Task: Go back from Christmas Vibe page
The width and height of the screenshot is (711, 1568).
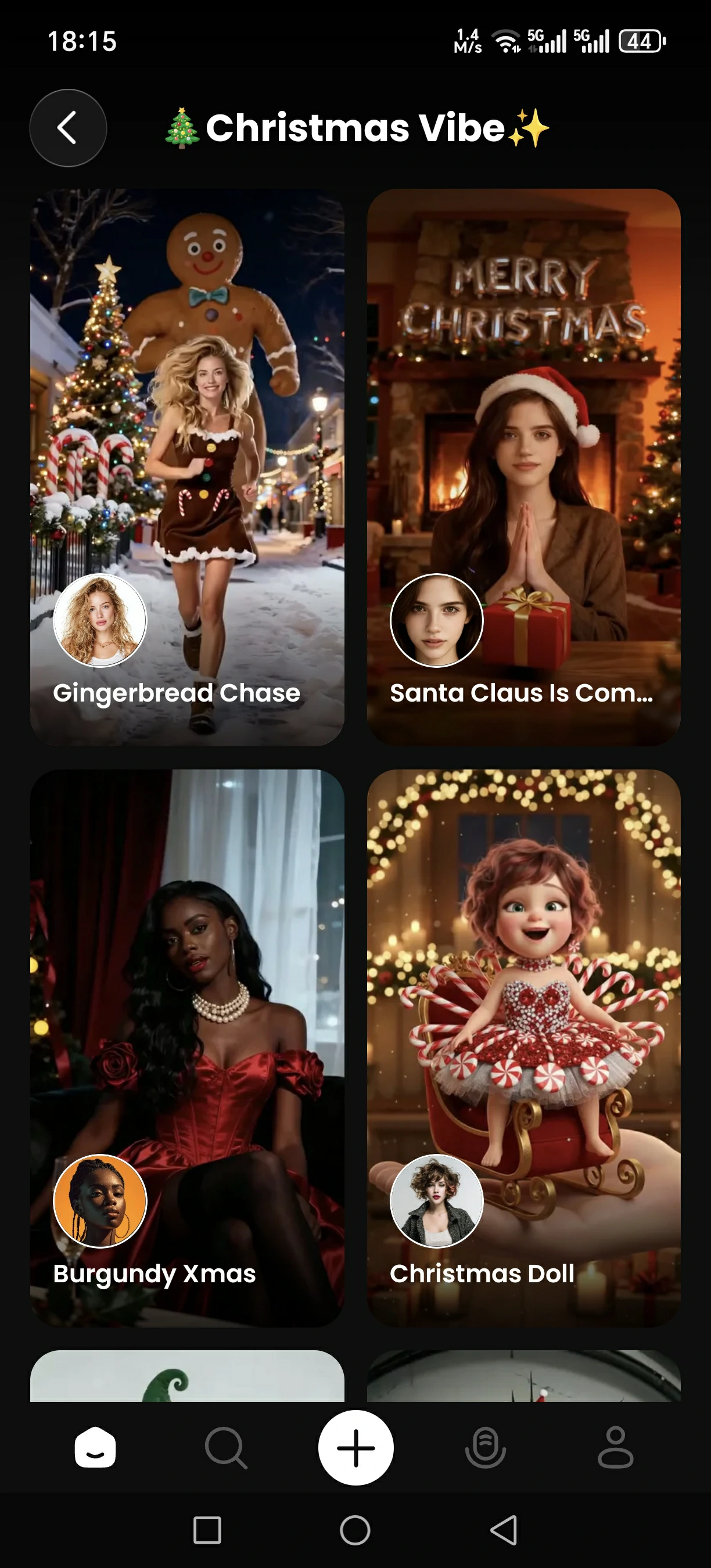Action: coord(67,128)
